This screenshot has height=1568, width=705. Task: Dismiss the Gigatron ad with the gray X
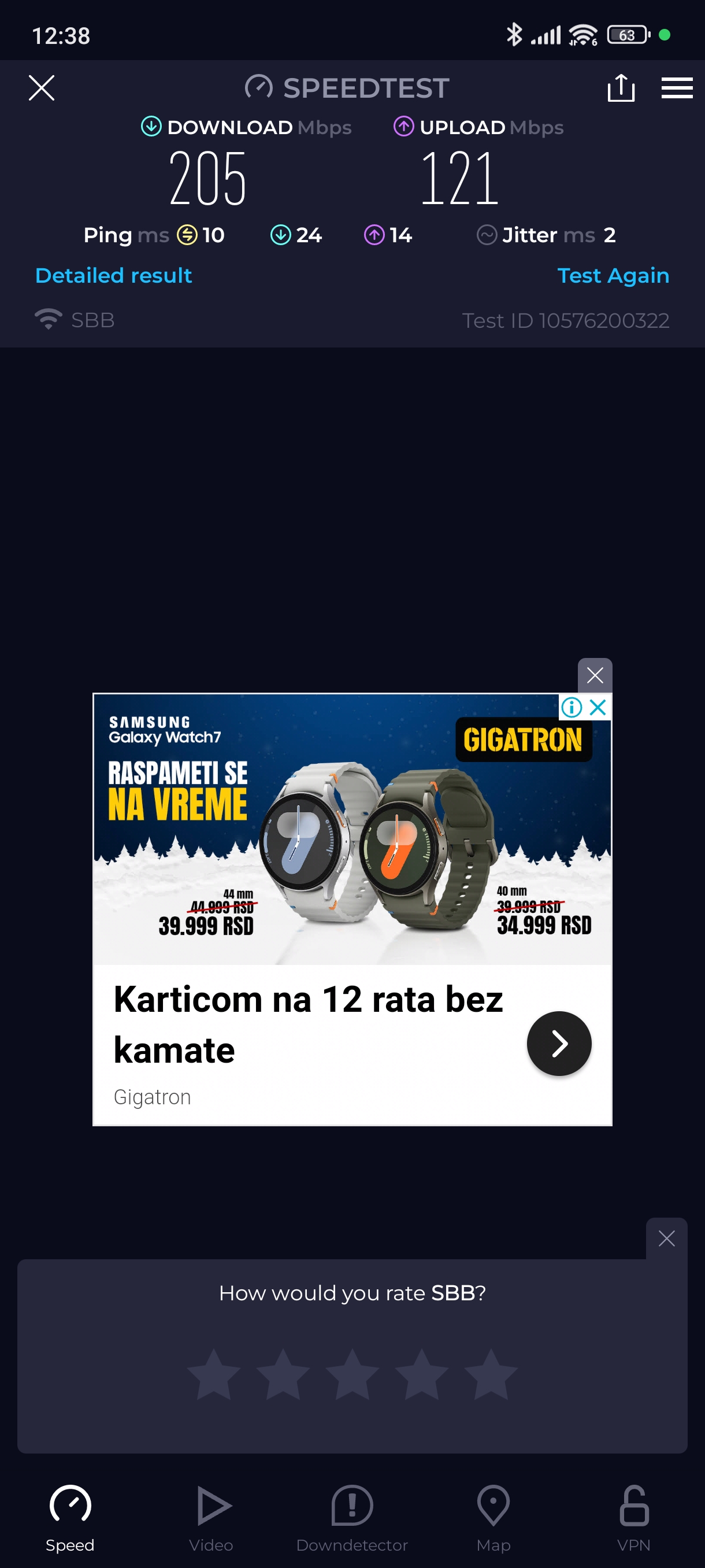coord(594,674)
